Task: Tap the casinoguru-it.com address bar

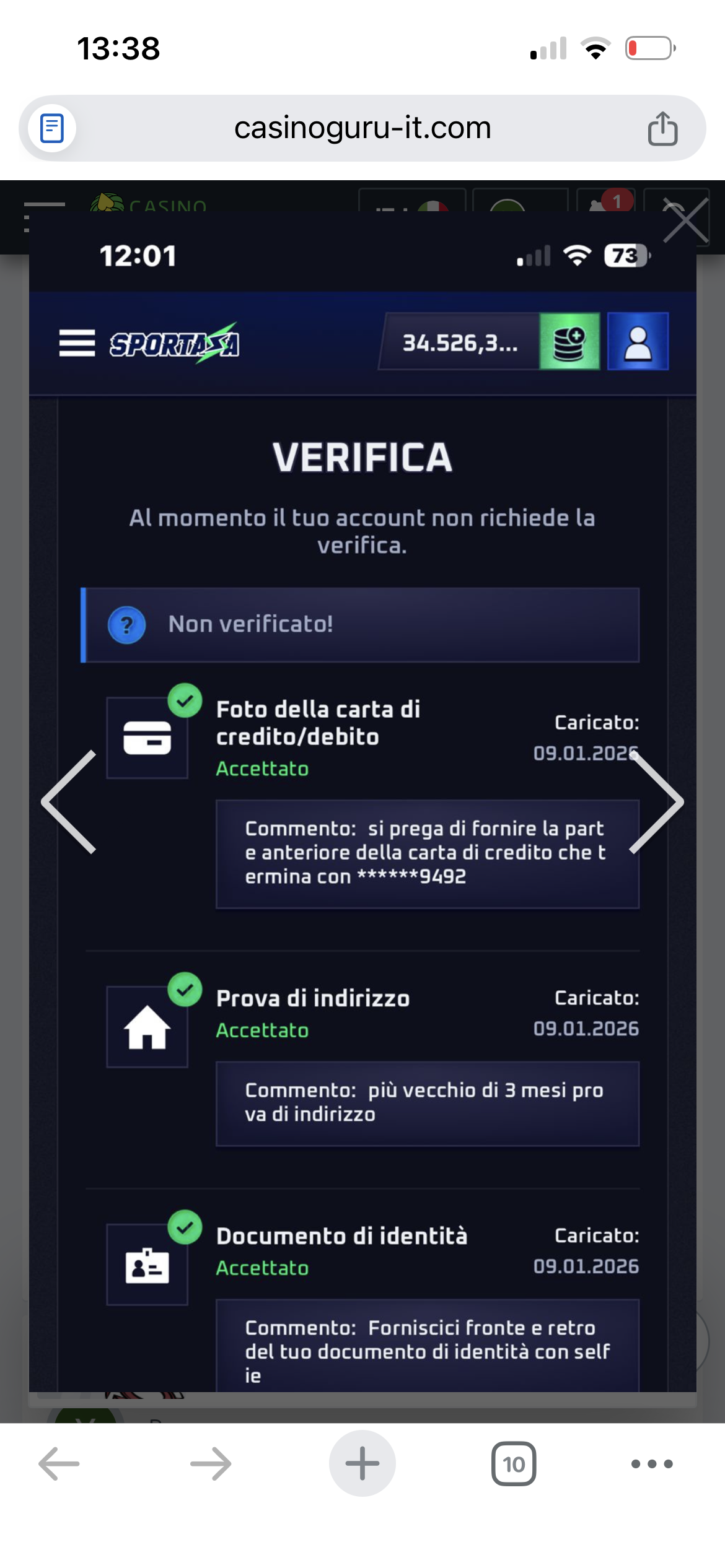Action: click(x=362, y=127)
